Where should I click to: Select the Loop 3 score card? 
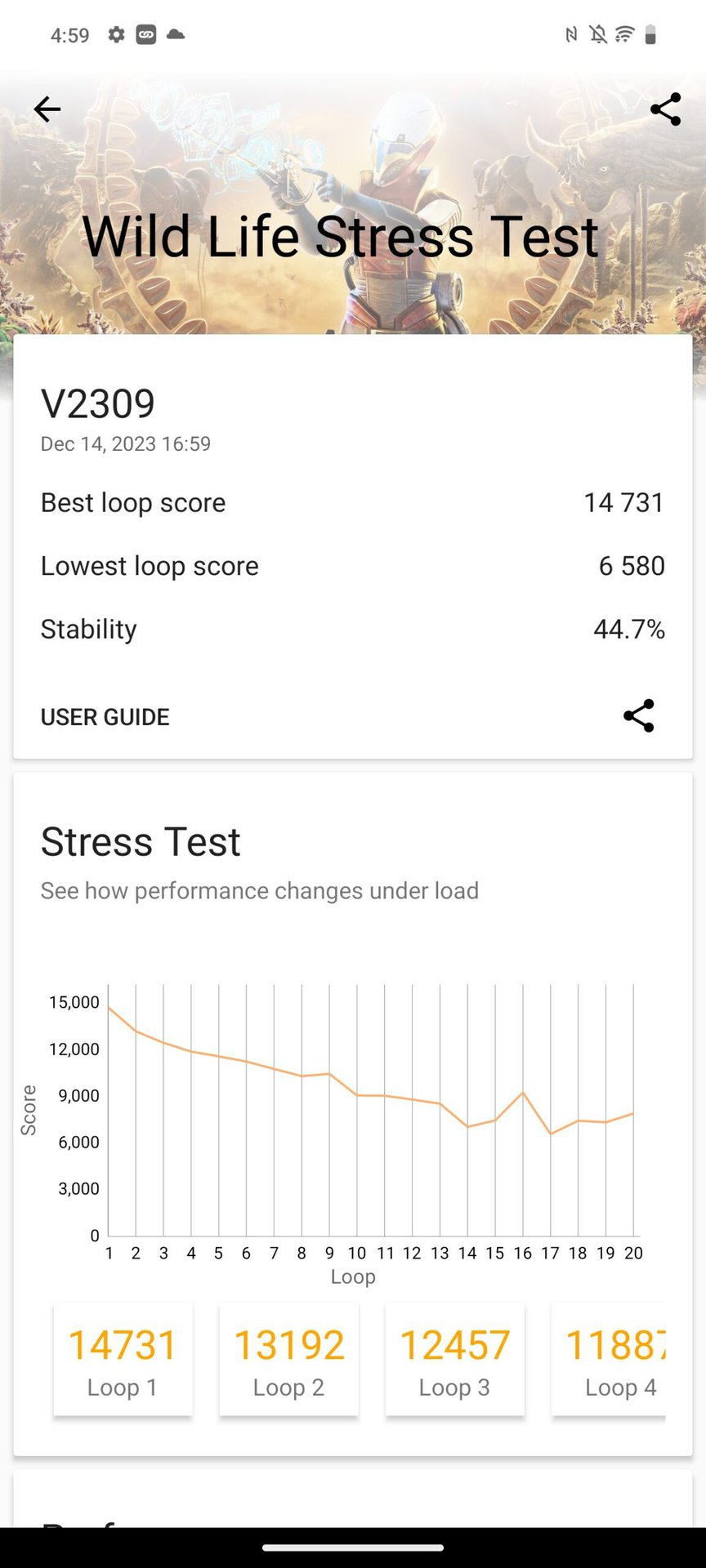454,1359
